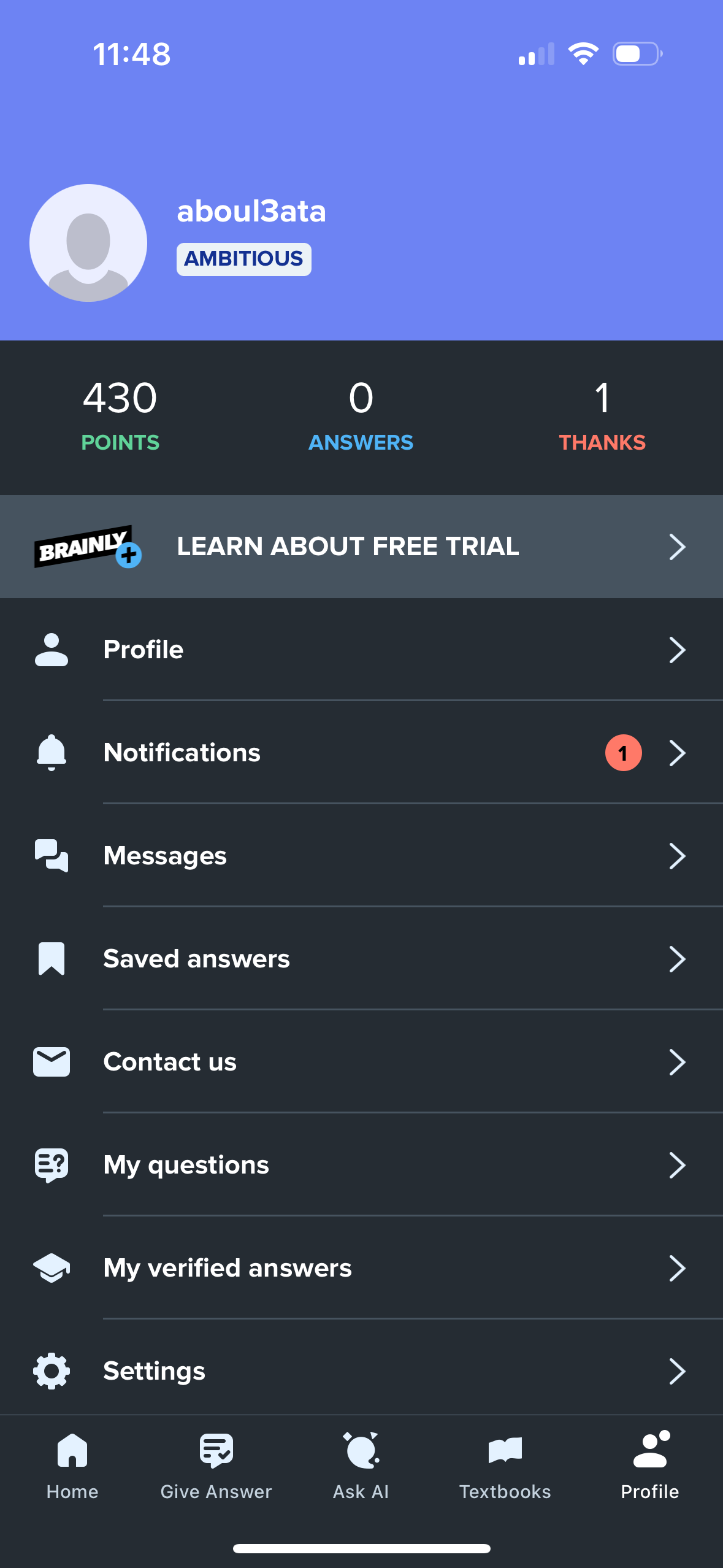The width and height of the screenshot is (723, 1568).
Task: Tap the Settings gear icon
Action: [52, 1370]
